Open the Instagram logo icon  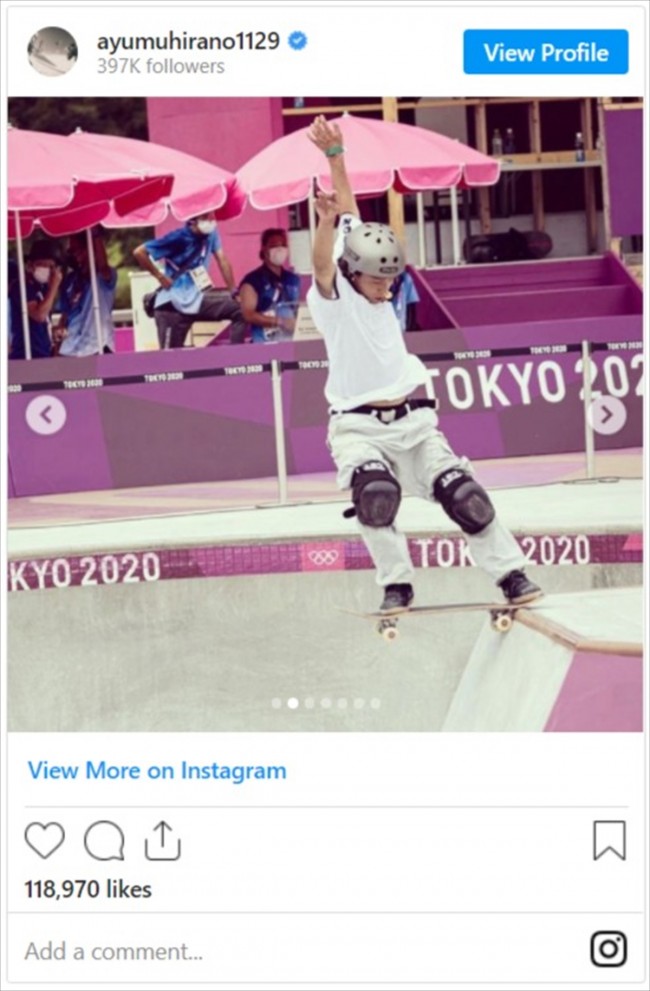[608, 949]
